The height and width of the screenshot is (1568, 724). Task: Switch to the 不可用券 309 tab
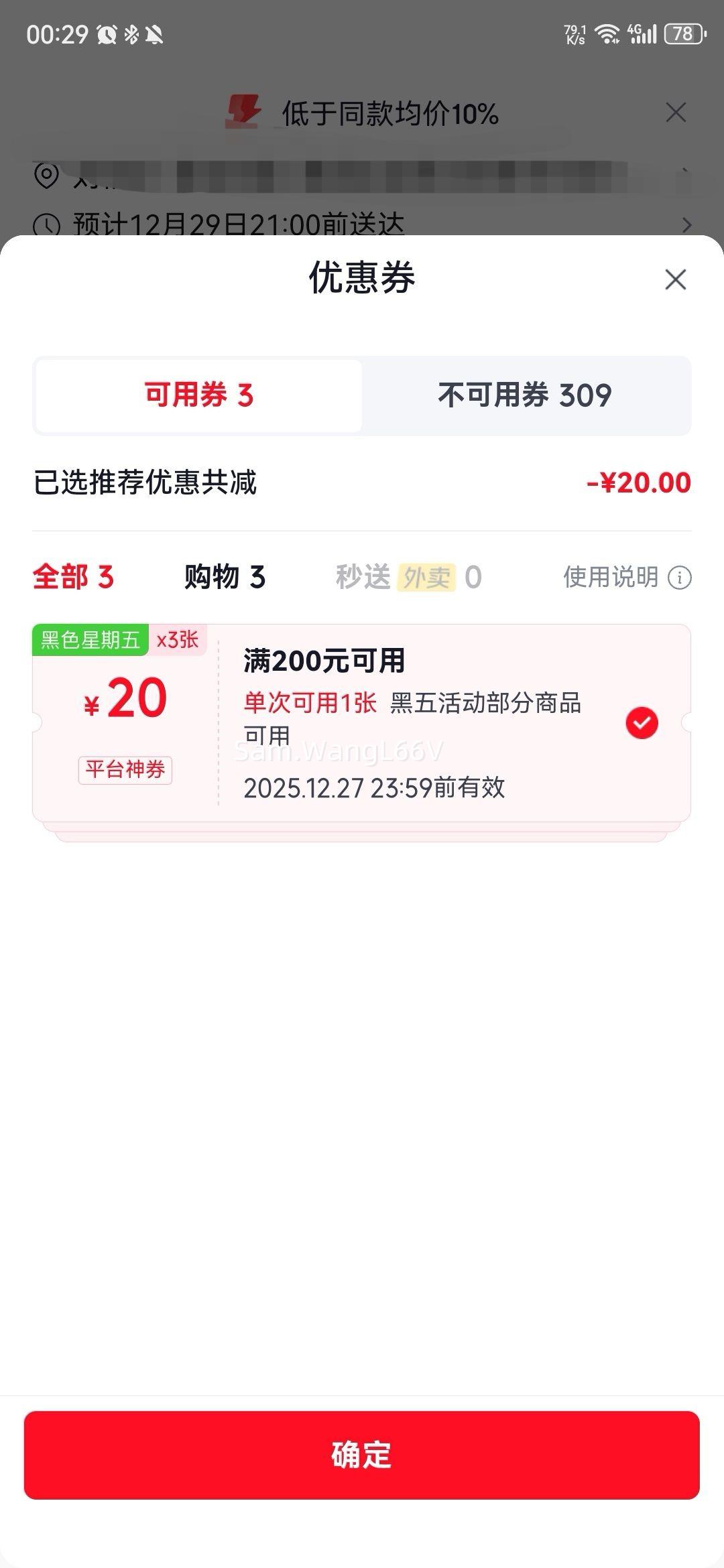pos(525,395)
